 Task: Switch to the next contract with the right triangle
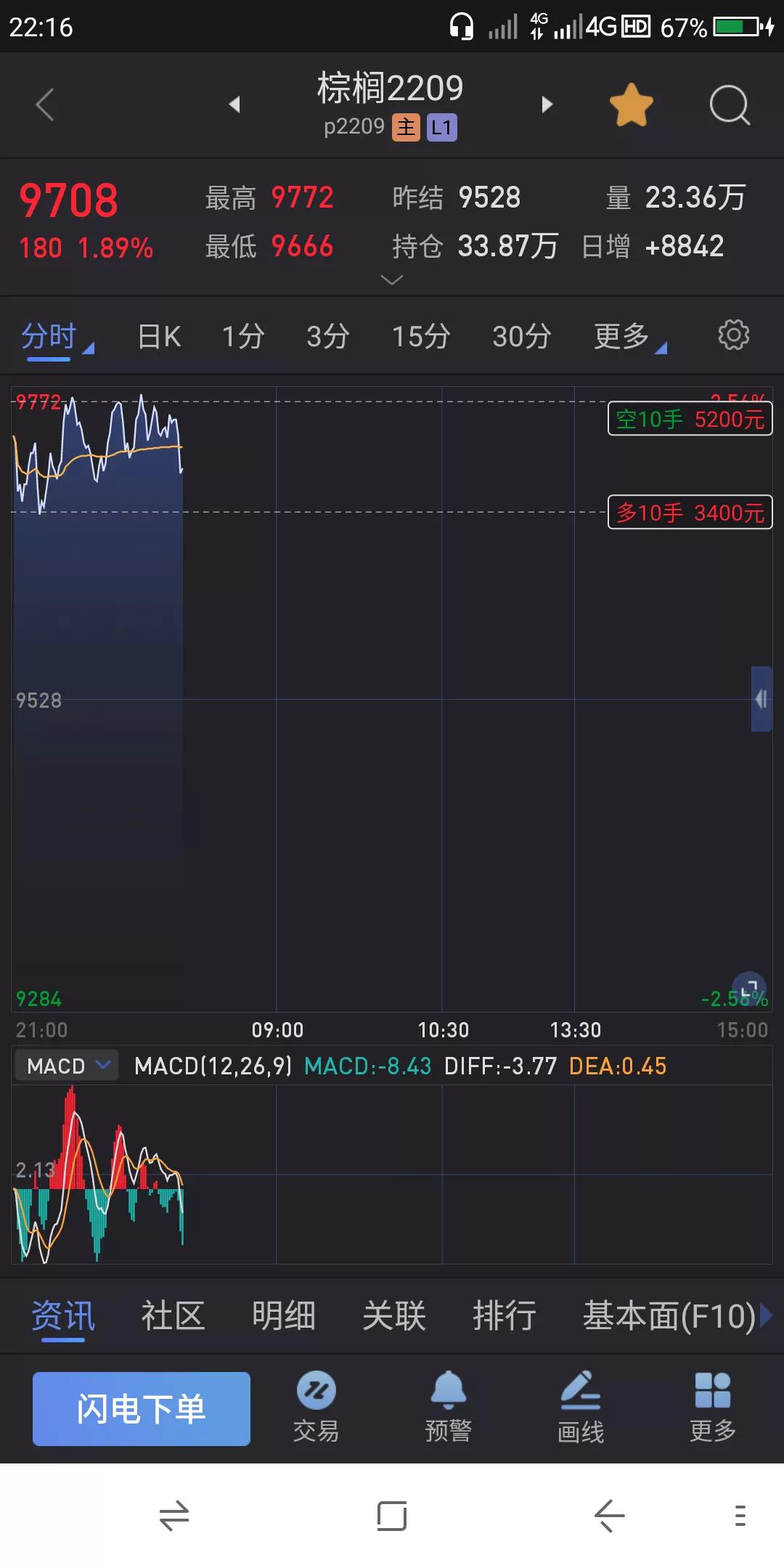[x=547, y=105]
